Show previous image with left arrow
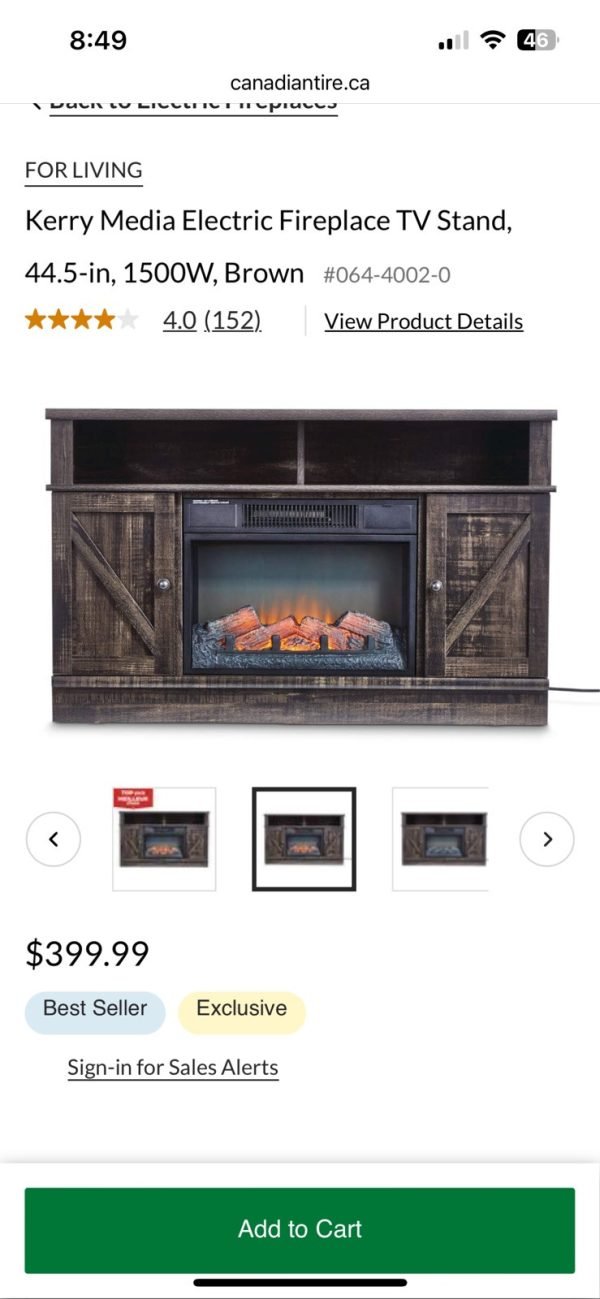Screen dimensions: 600x1299 pos(53,839)
